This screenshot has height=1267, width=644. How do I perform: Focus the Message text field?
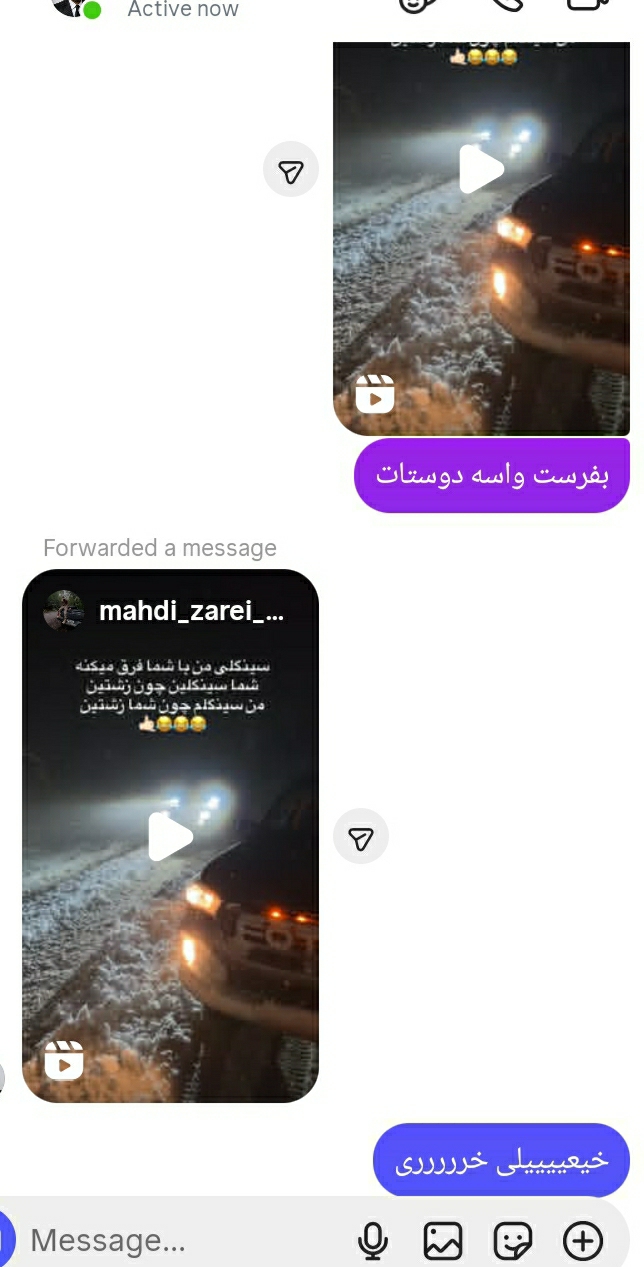[180, 1241]
